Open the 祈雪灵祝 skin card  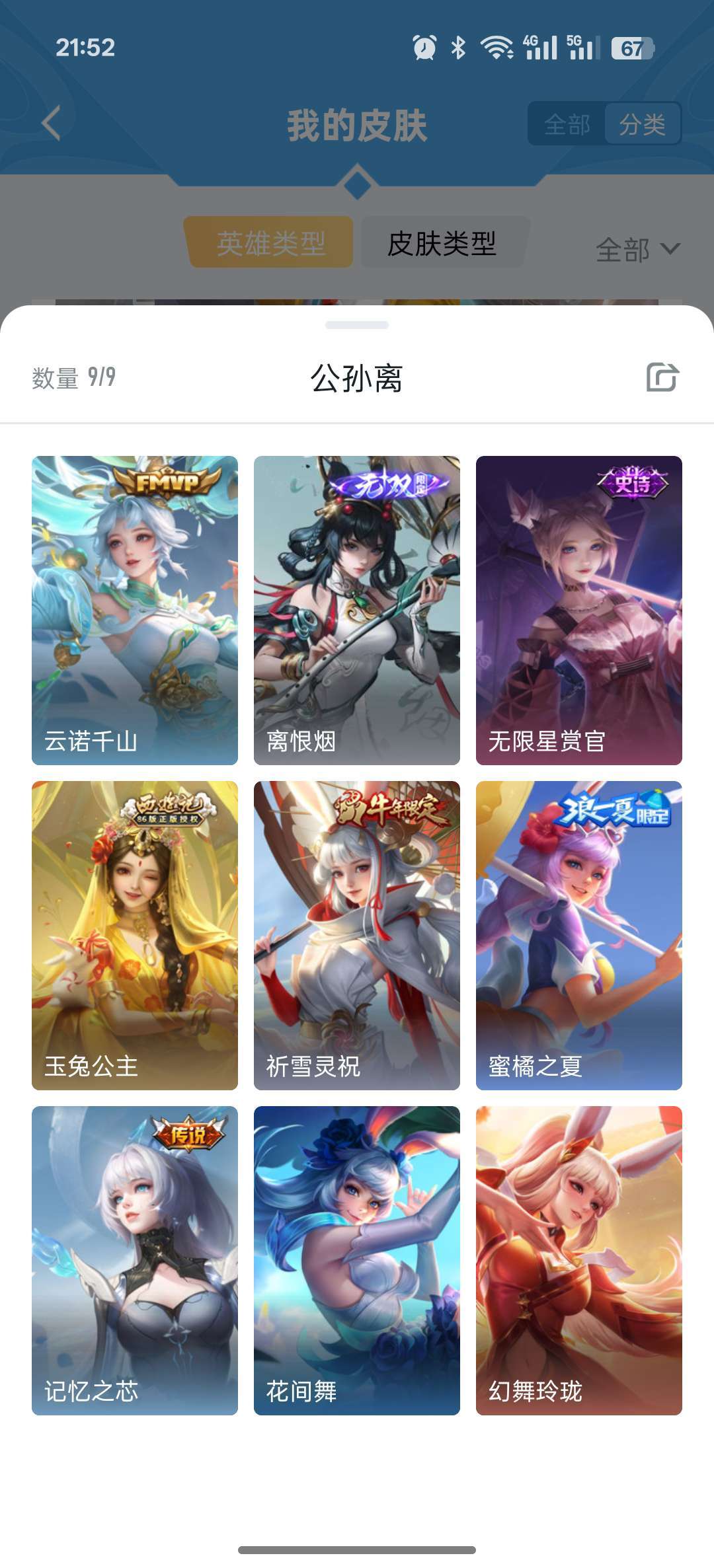tap(357, 936)
